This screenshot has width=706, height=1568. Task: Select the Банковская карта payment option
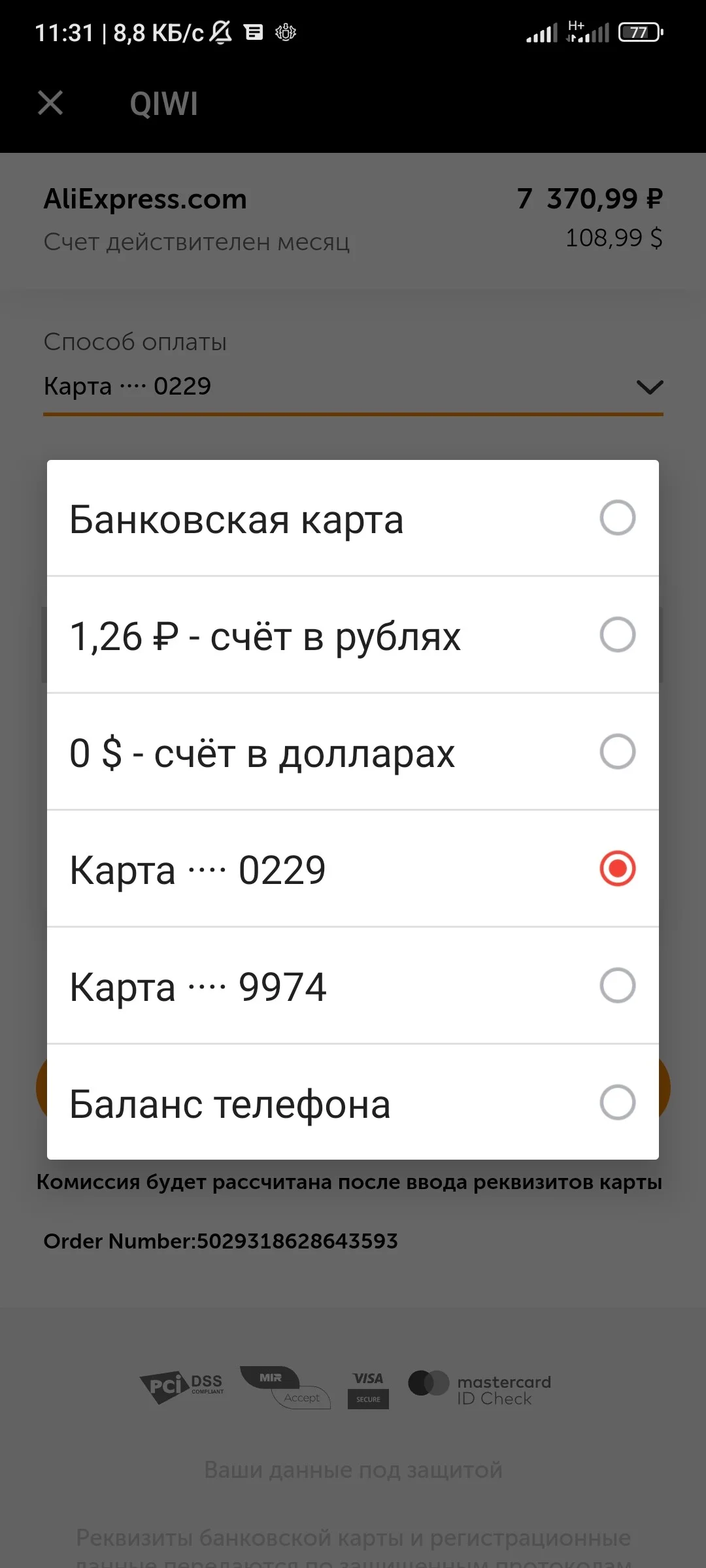[353, 518]
